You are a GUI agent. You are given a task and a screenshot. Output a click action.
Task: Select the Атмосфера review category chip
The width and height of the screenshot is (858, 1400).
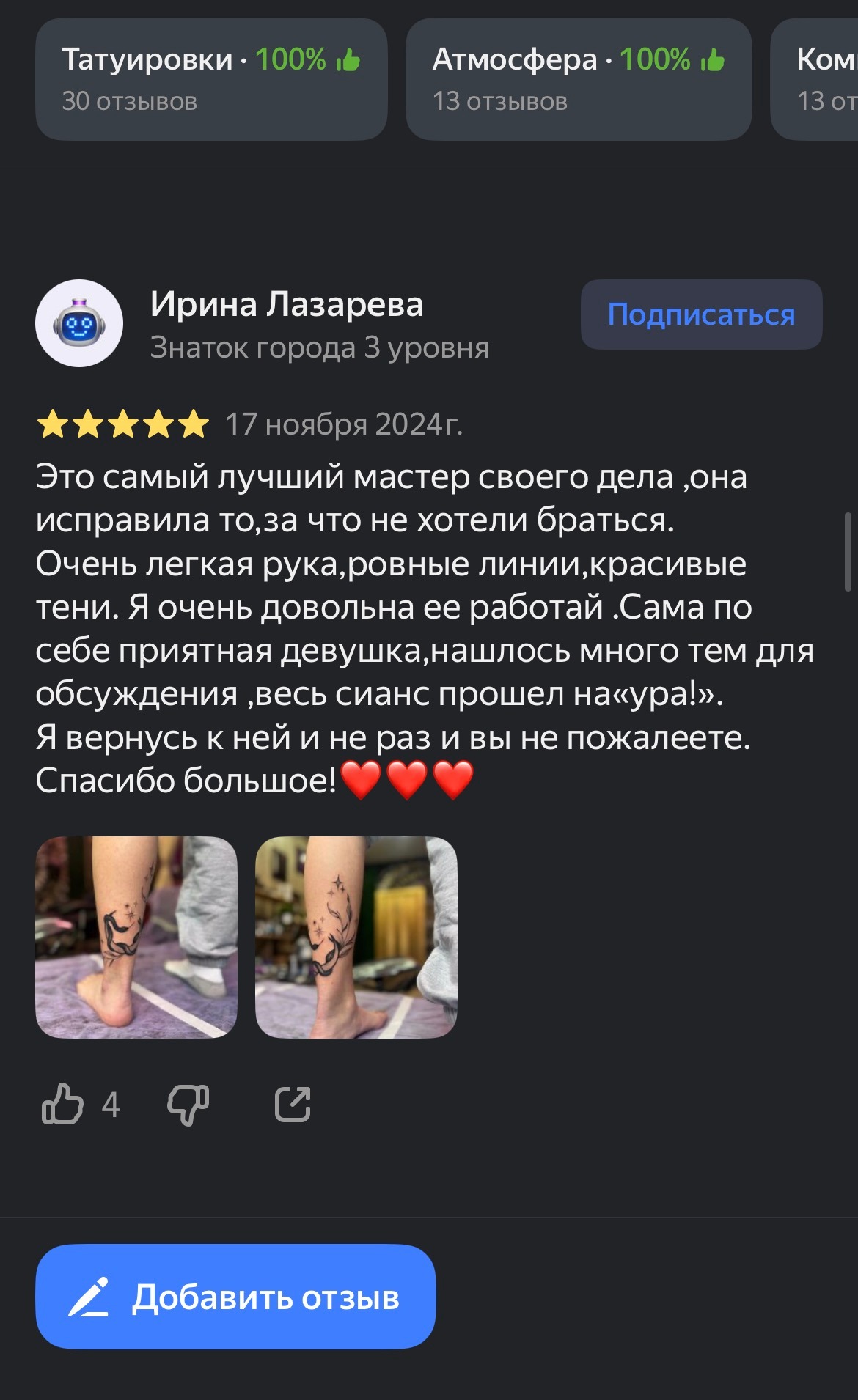(579, 79)
